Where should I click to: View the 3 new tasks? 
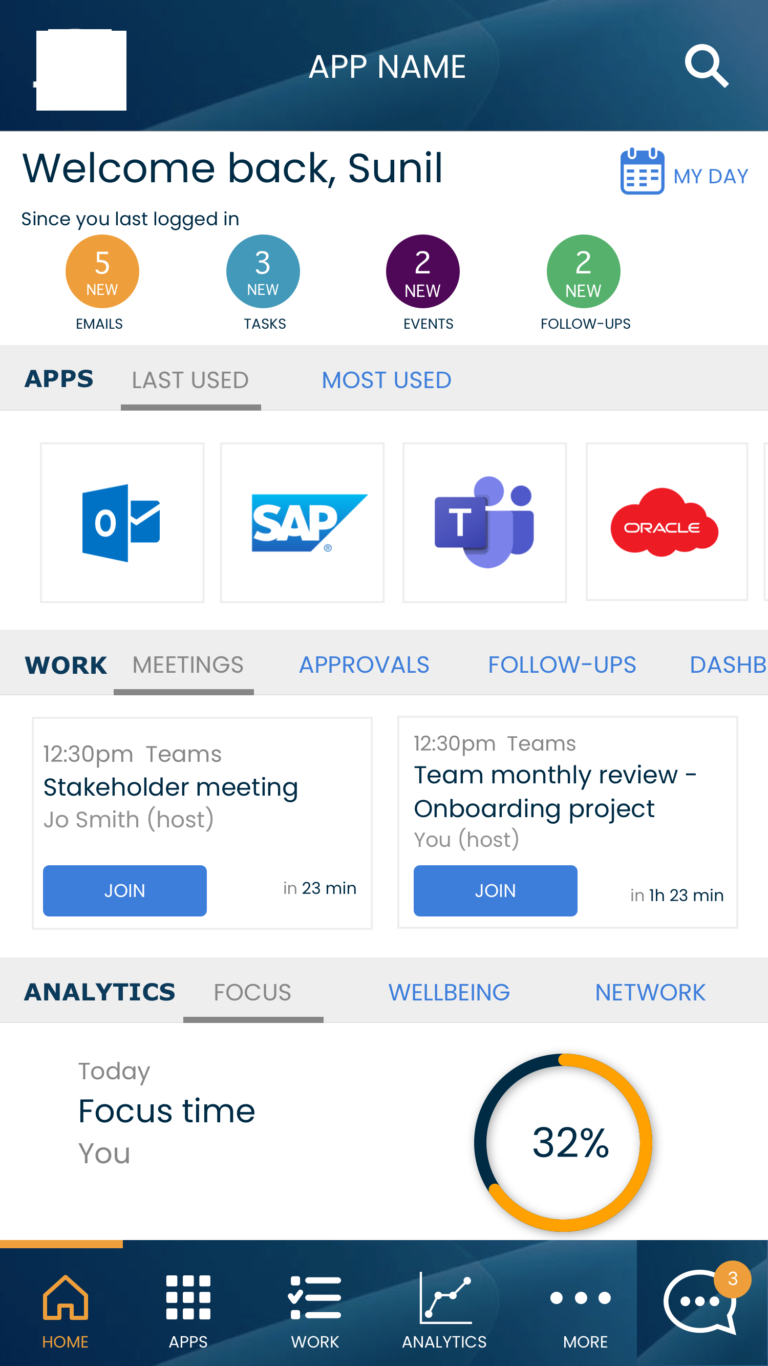tap(262, 273)
